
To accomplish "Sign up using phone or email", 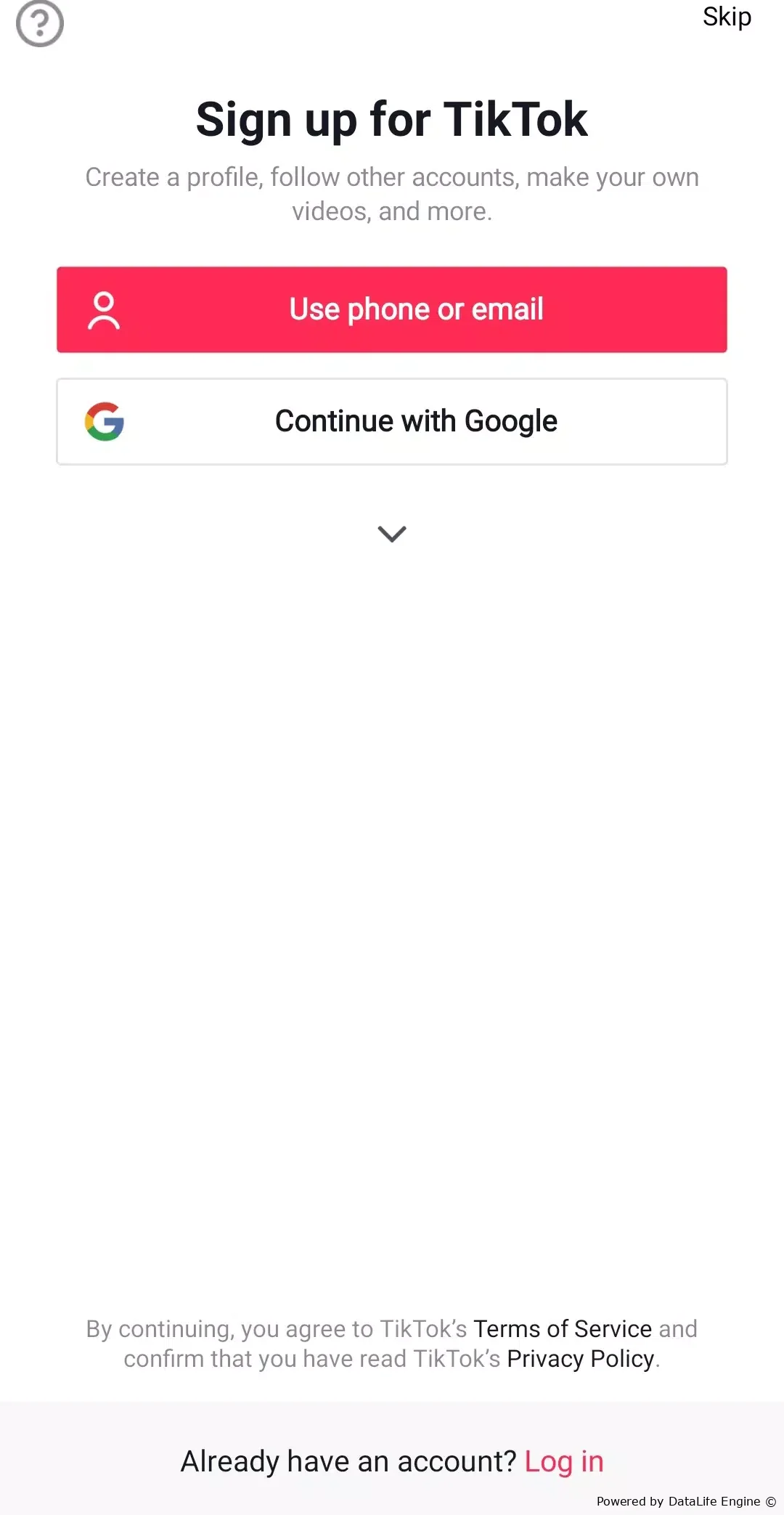I will pyautogui.click(x=392, y=309).
